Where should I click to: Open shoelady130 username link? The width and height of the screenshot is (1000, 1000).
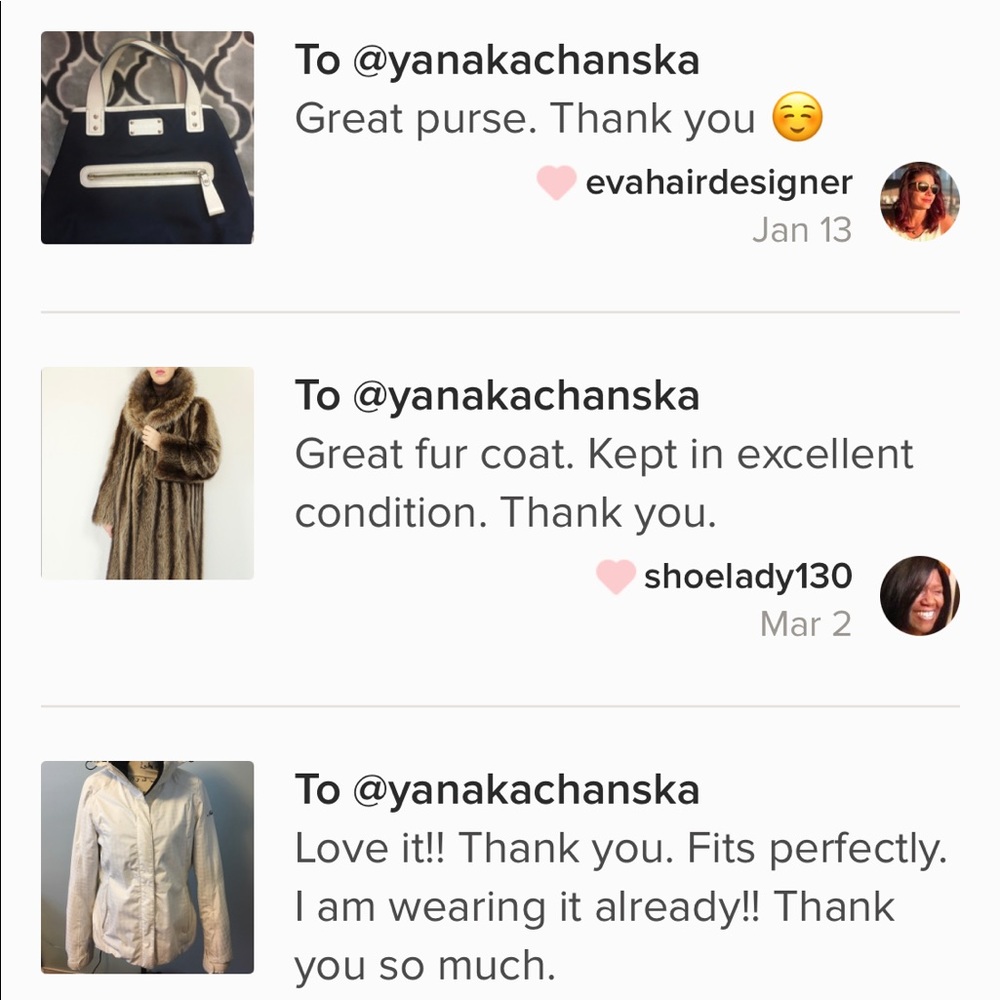[747, 577]
